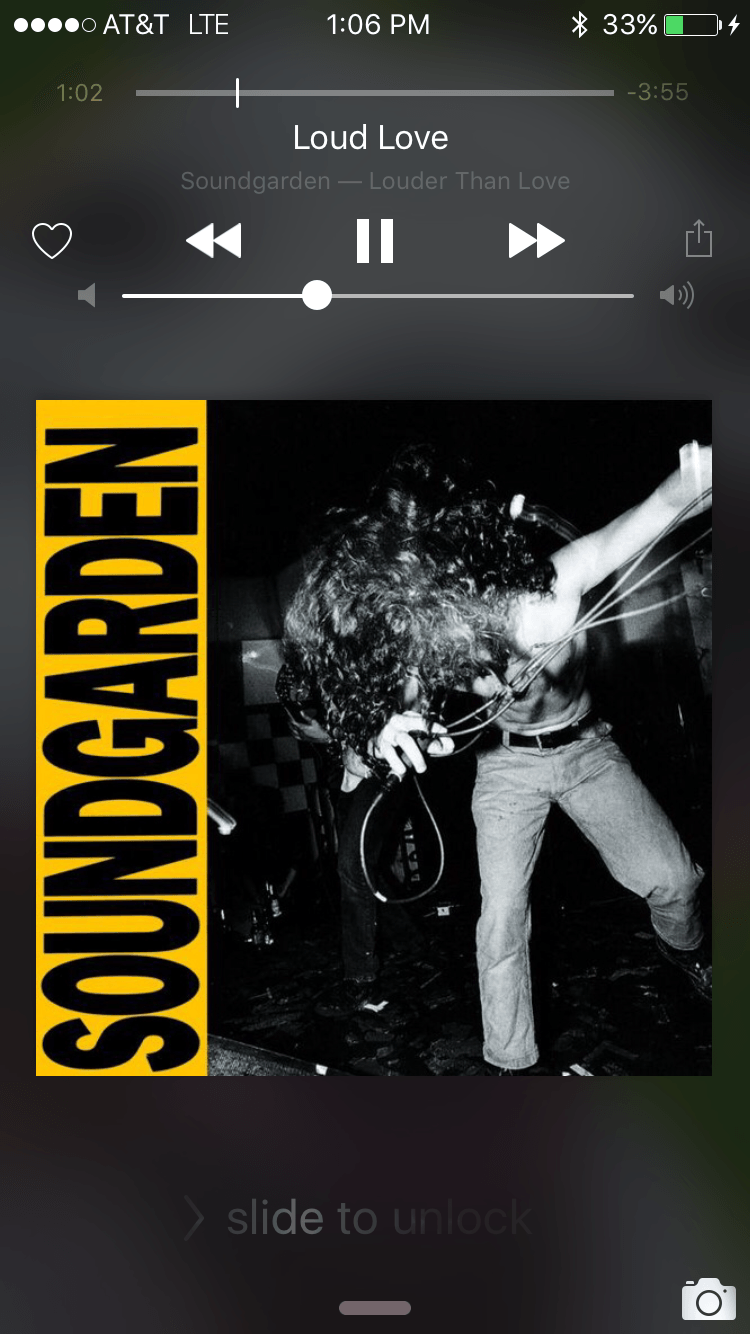
Task: Skip back to the previous track
Action: (x=214, y=241)
